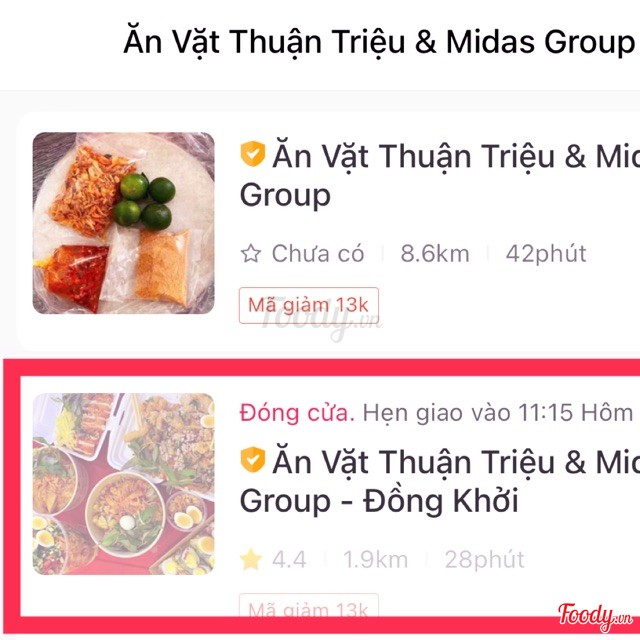
Task: Open the Ăn Vặt Thuận Triệu Đồng Khởi restaurant card
Action: coord(330,496)
